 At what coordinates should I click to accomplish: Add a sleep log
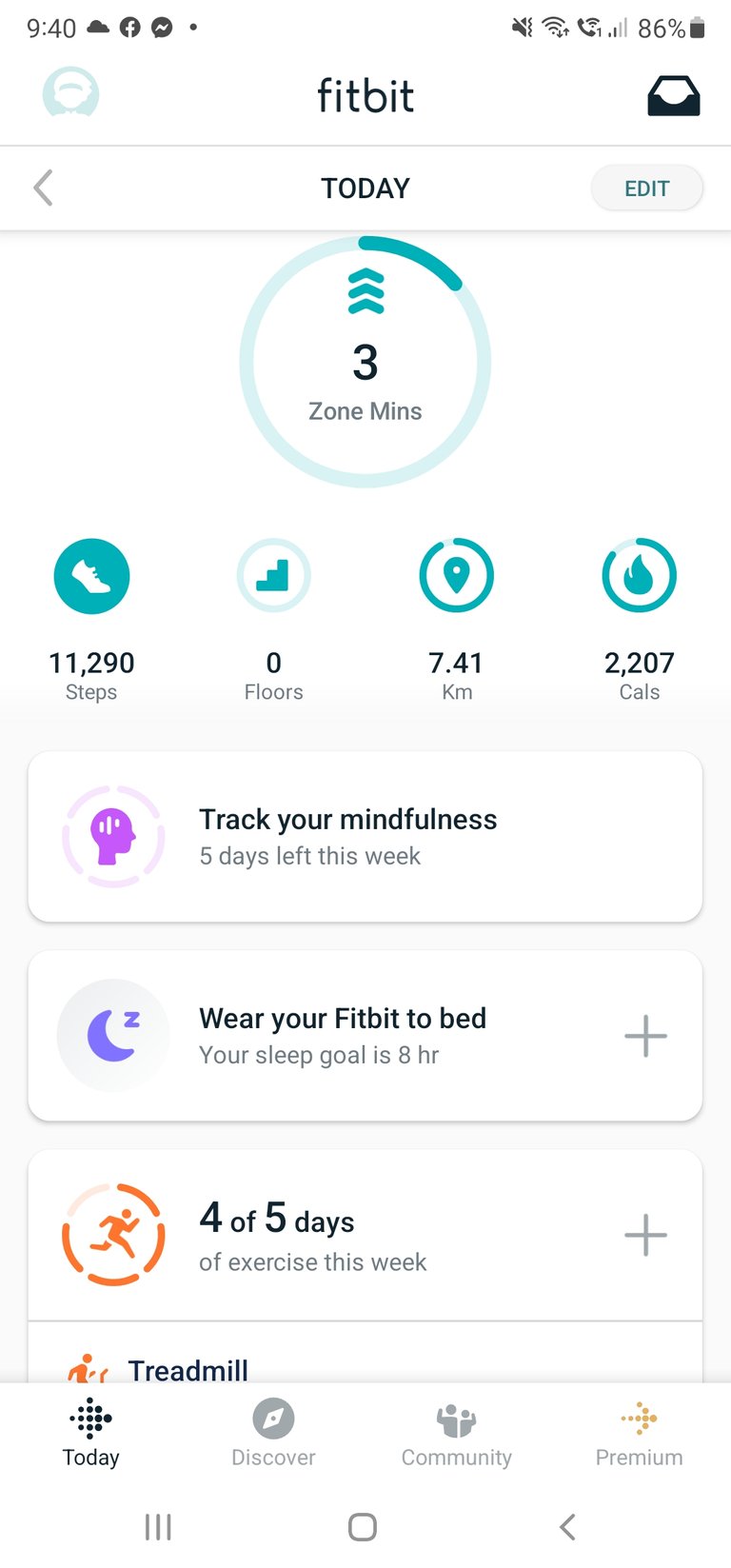tap(645, 1036)
